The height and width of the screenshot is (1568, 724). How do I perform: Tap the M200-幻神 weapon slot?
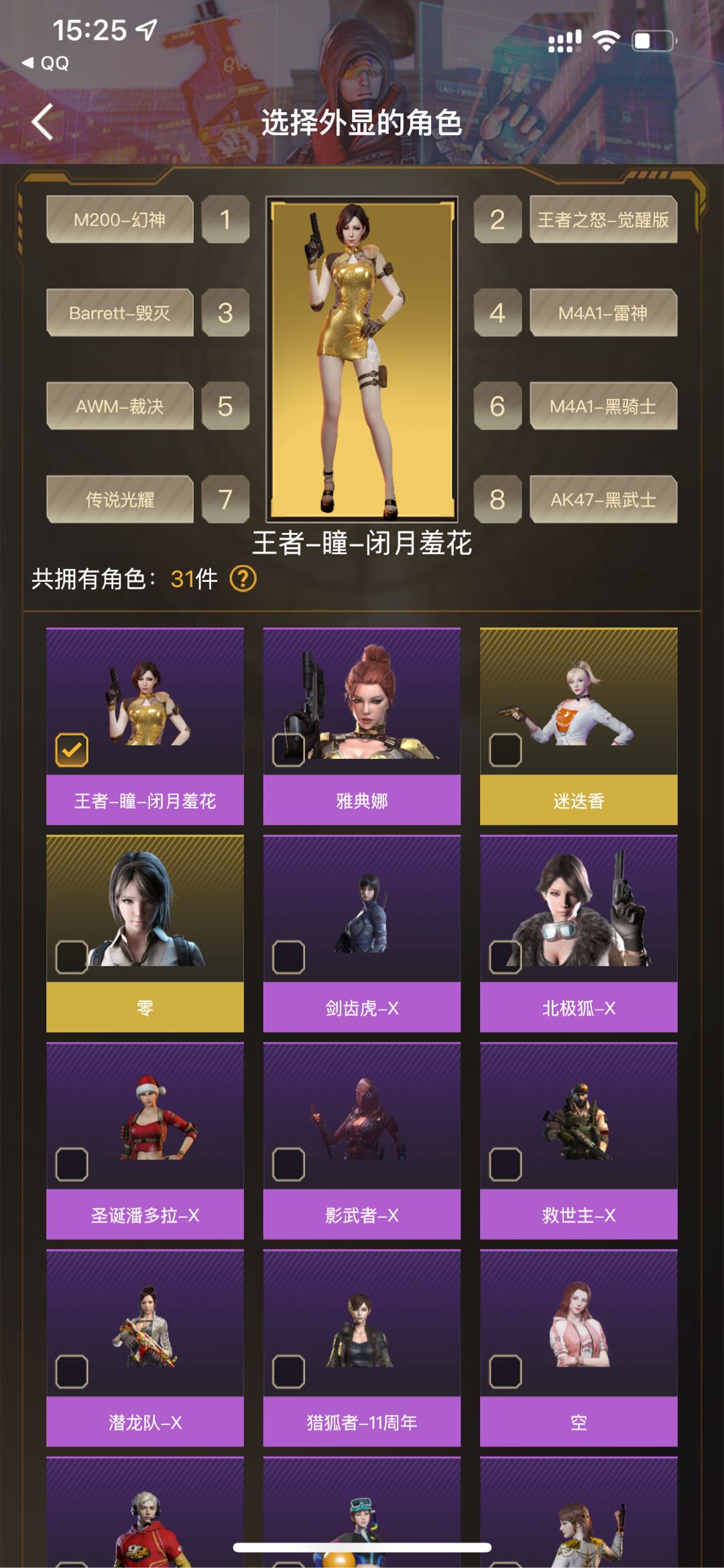coord(120,220)
